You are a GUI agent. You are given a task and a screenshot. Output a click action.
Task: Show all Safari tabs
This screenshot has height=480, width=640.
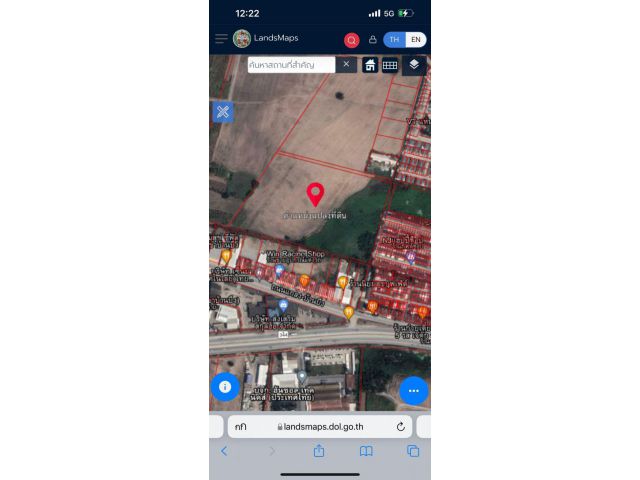click(x=413, y=451)
